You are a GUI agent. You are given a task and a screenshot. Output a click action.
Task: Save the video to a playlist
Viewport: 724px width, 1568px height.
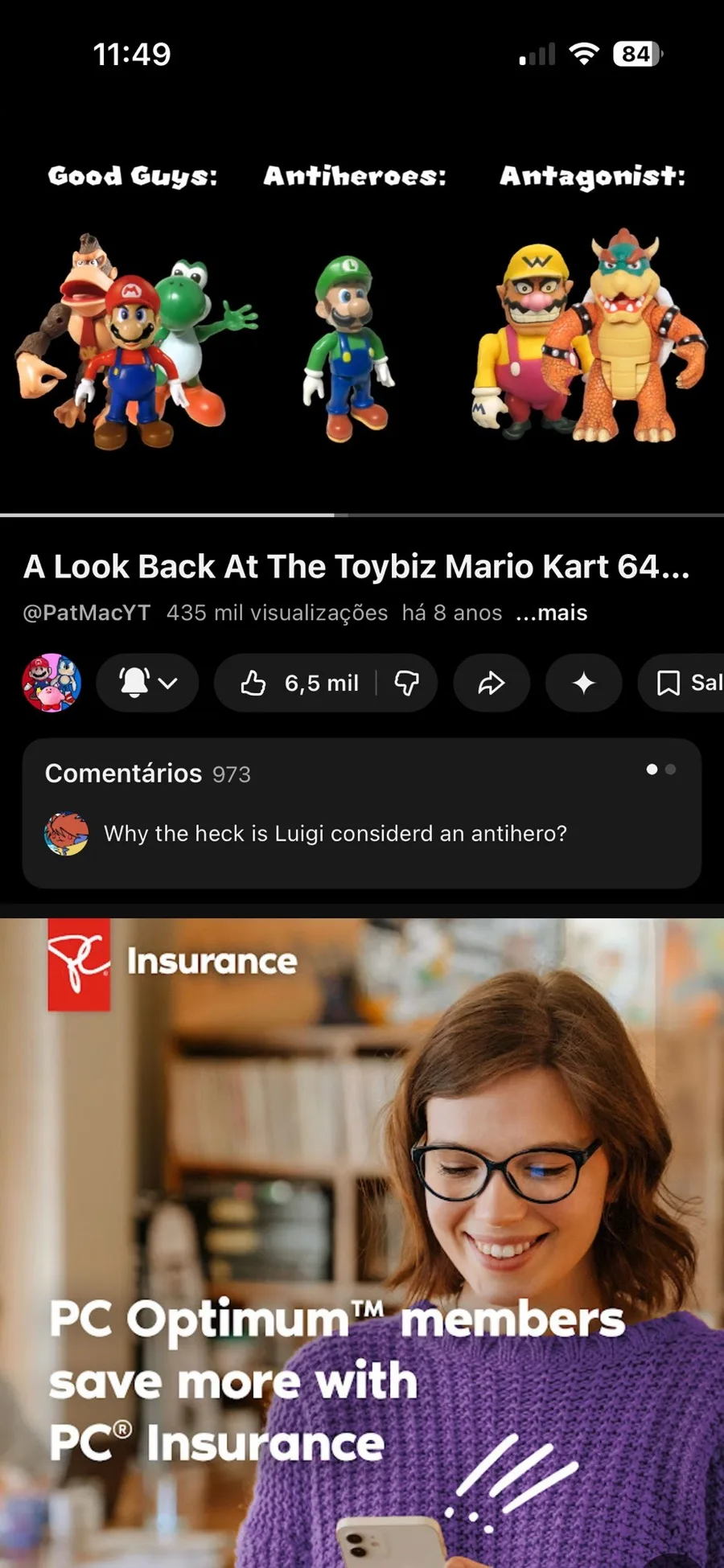coord(684,683)
